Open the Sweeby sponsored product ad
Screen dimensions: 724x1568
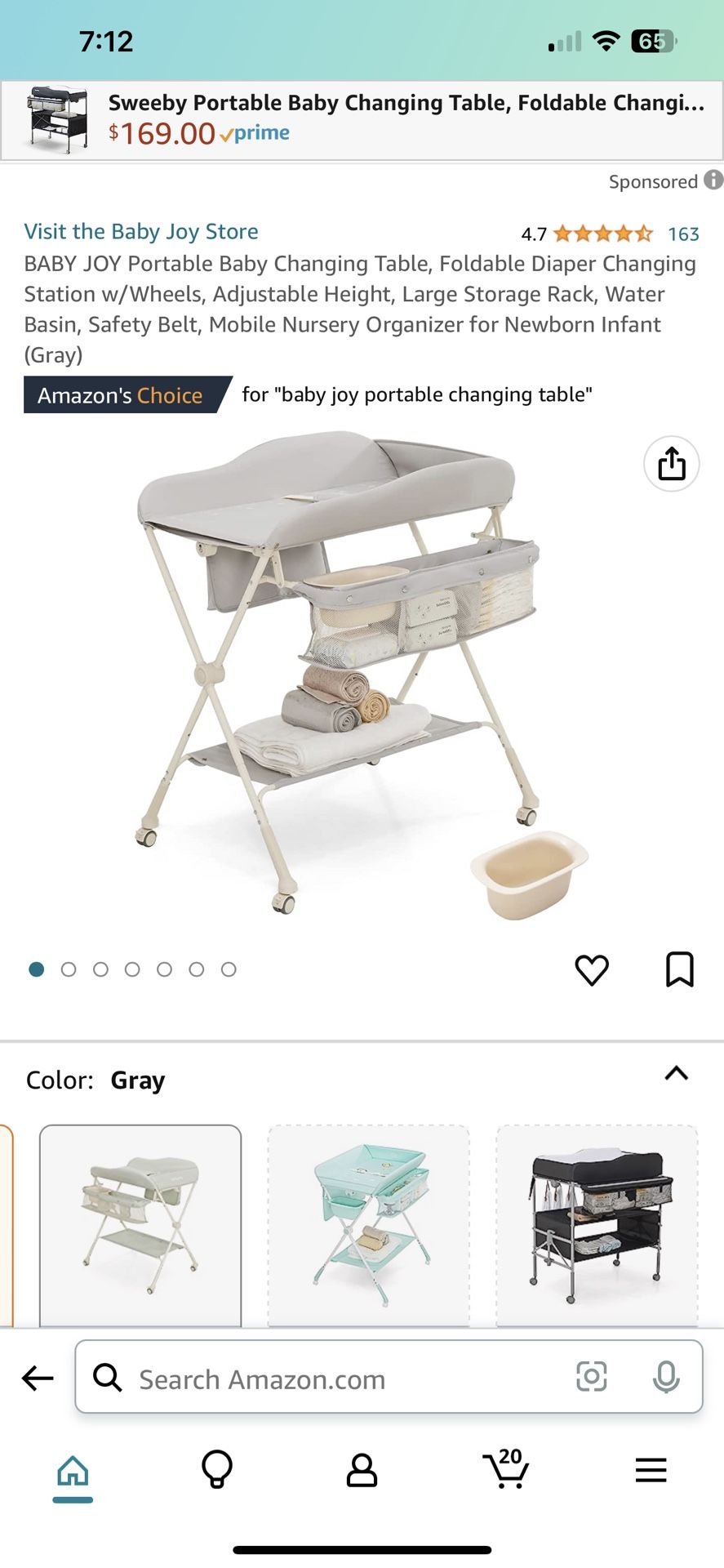tap(362, 118)
